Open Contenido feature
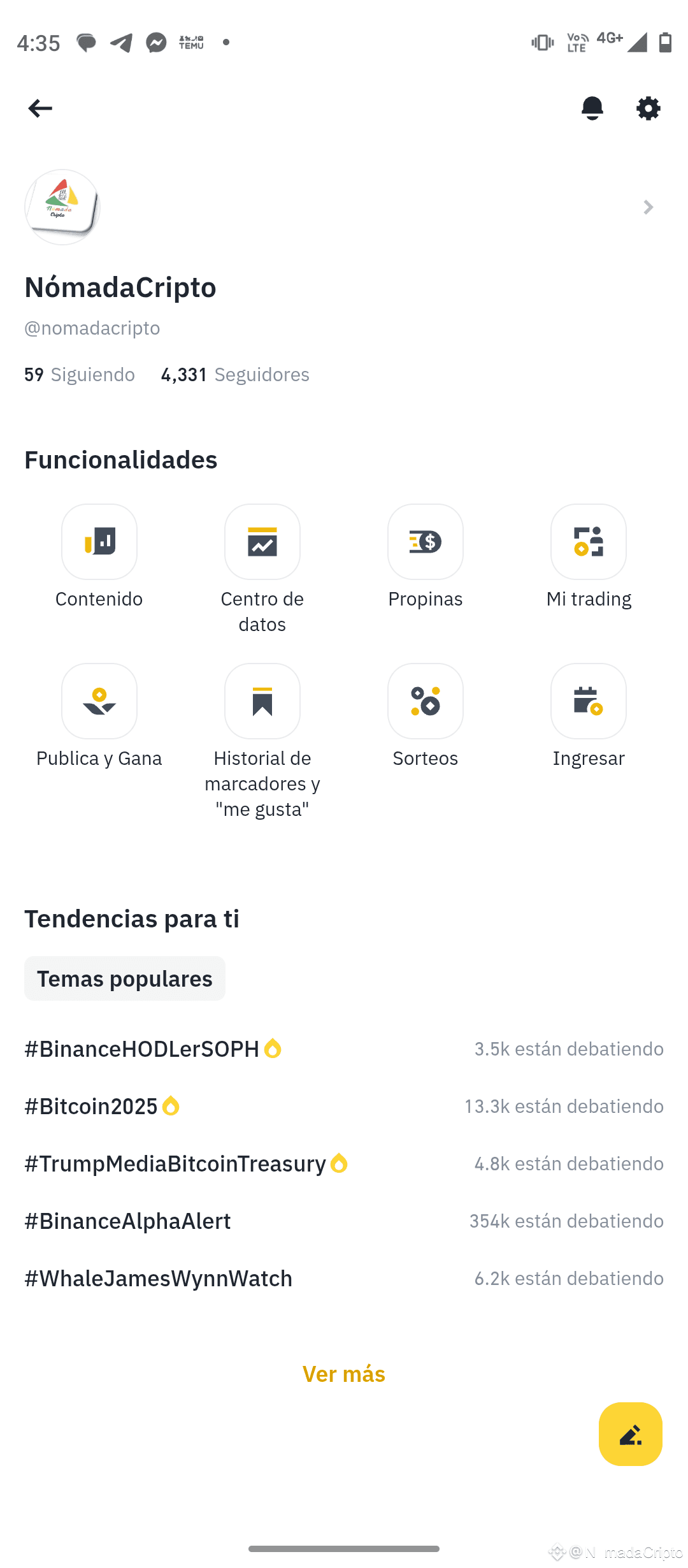This screenshot has height=1568, width=688. (x=99, y=542)
